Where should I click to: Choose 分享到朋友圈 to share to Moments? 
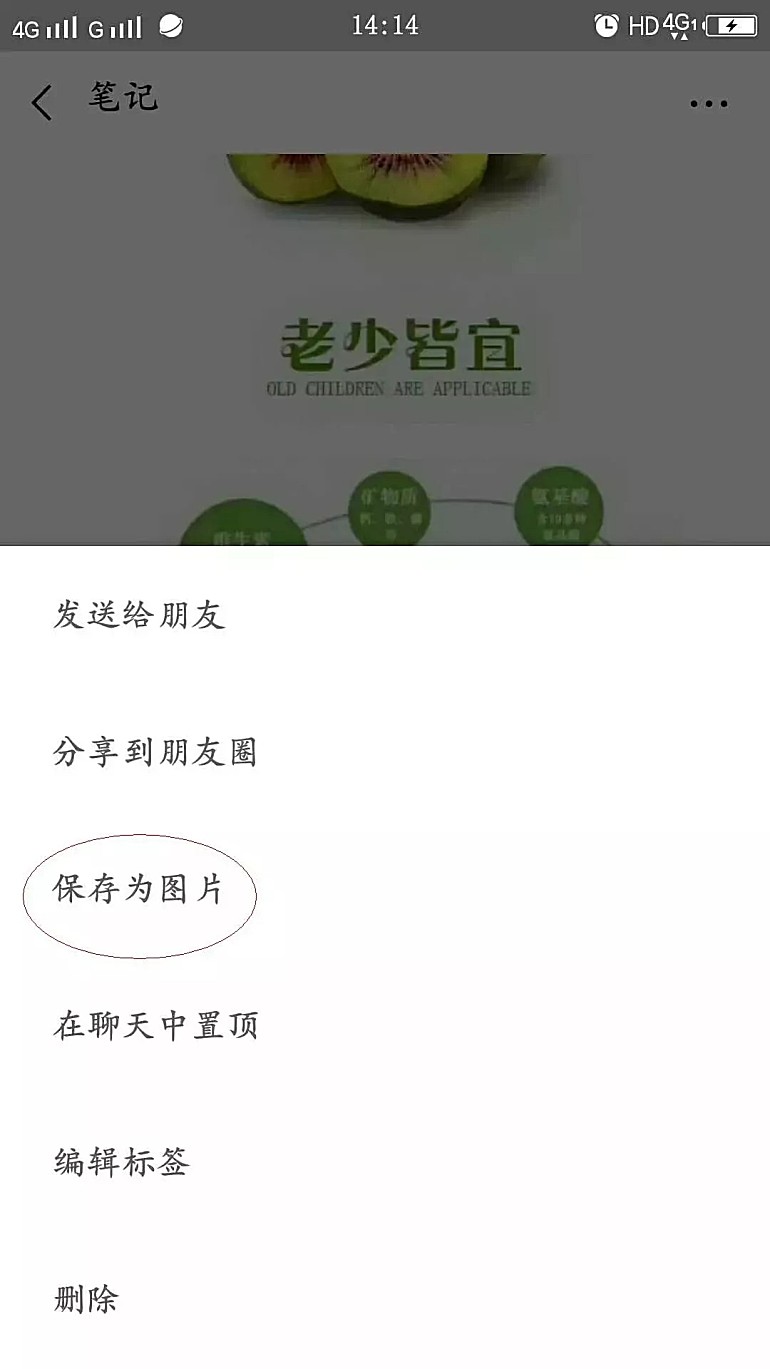[x=155, y=752]
